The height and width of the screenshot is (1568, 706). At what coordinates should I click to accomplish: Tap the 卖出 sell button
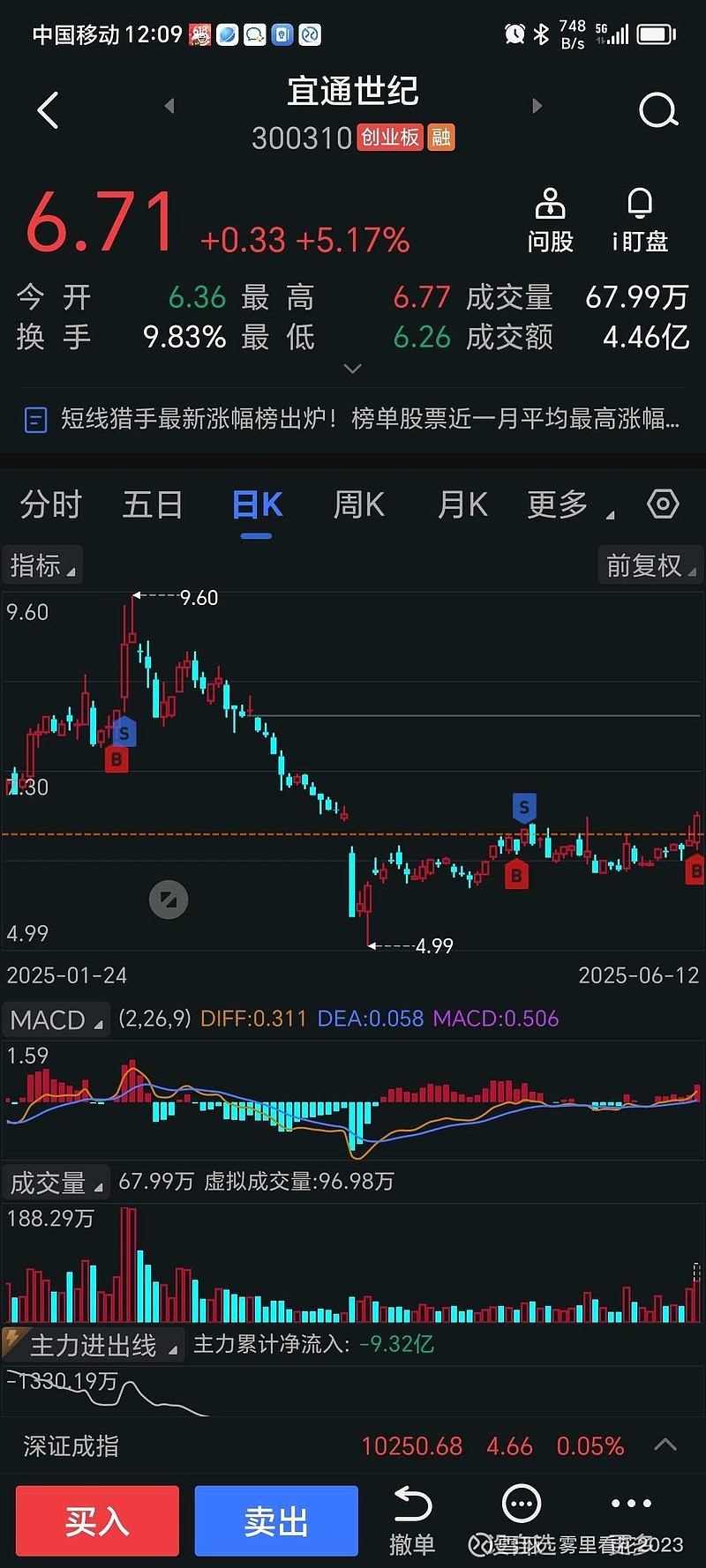(276, 1520)
